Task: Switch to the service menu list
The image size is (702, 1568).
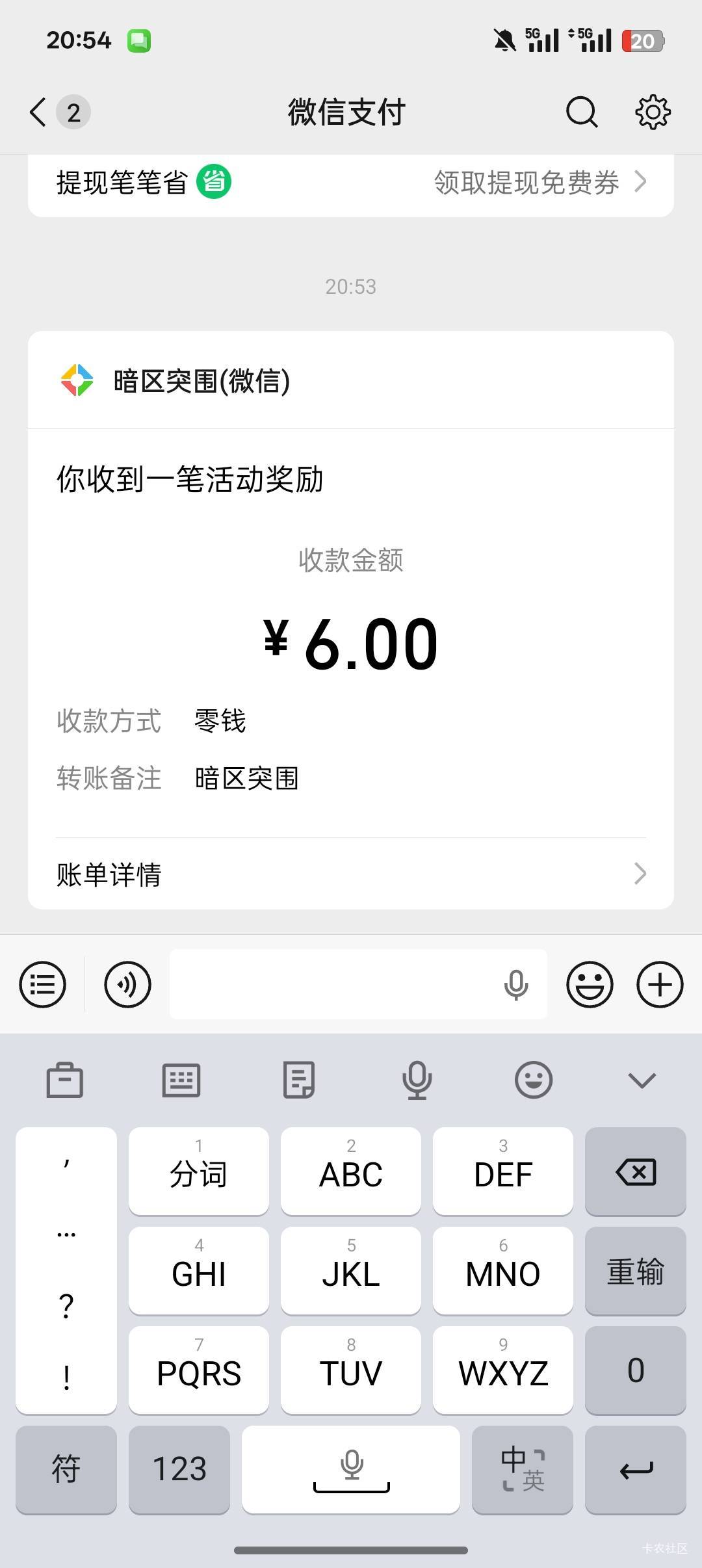Action: pos(43,984)
